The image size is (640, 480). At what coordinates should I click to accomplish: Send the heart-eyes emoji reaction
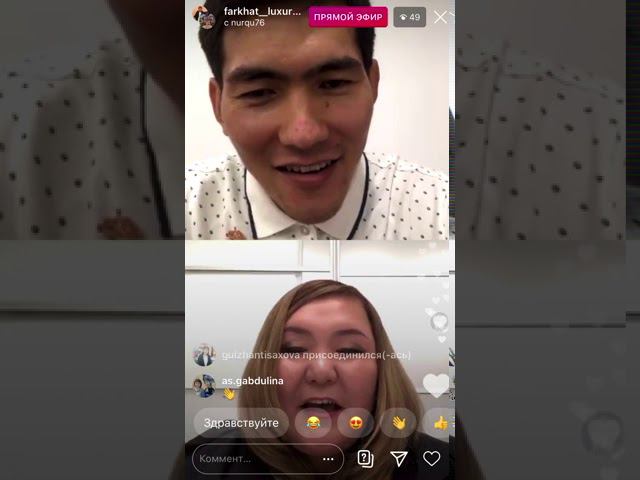pyautogui.click(x=355, y=423)
